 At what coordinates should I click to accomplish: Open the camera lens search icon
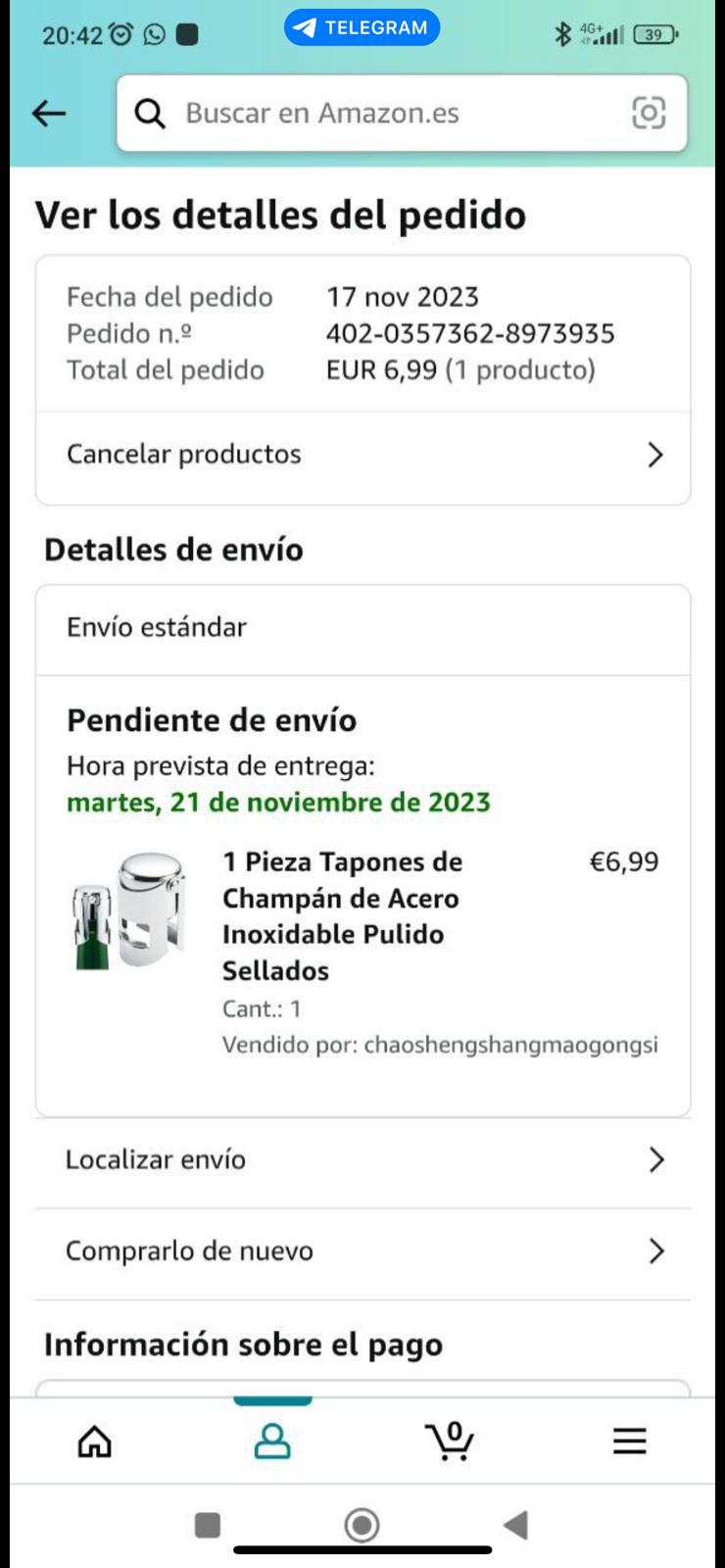coord(649,114)
